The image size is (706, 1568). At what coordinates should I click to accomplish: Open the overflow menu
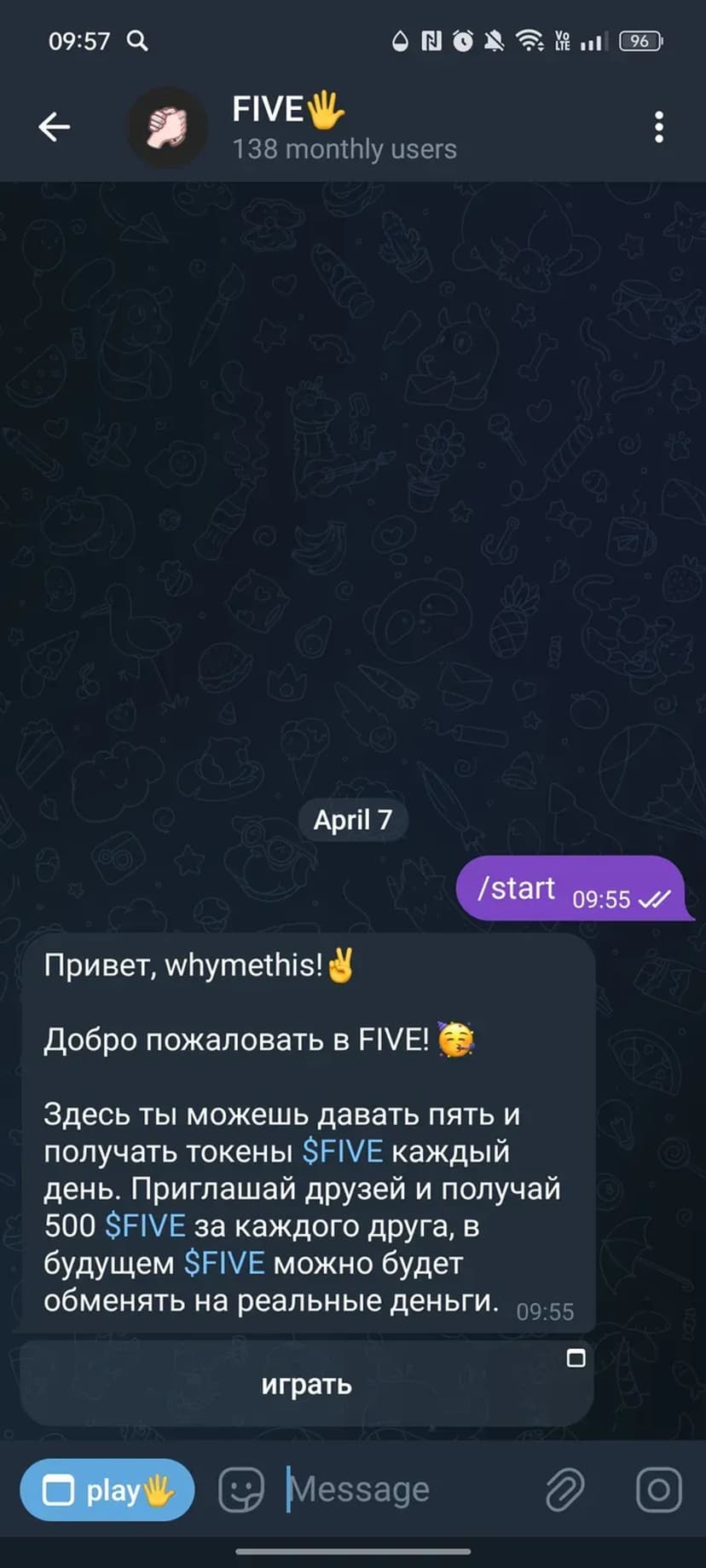tap(658, 127)
